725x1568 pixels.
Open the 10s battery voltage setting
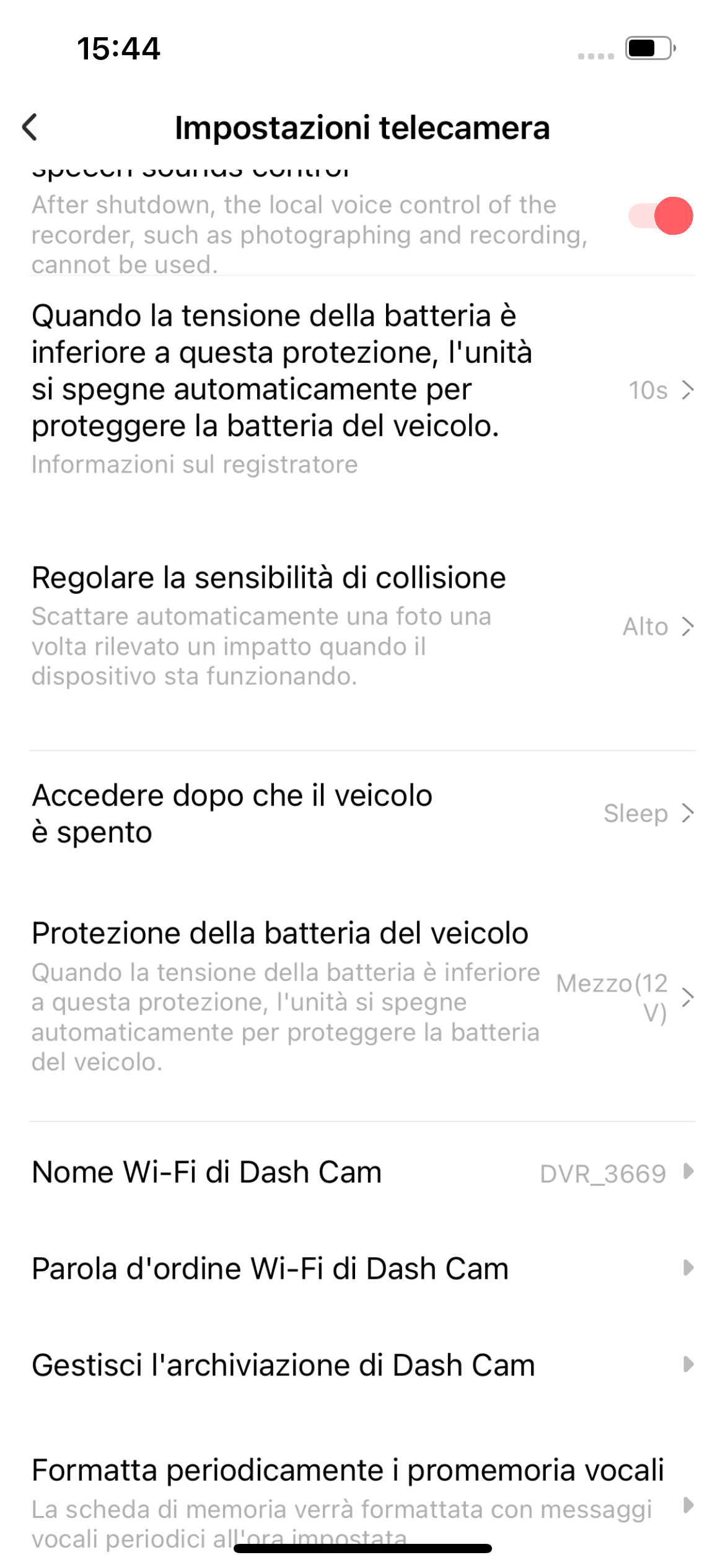click(362, 390)
